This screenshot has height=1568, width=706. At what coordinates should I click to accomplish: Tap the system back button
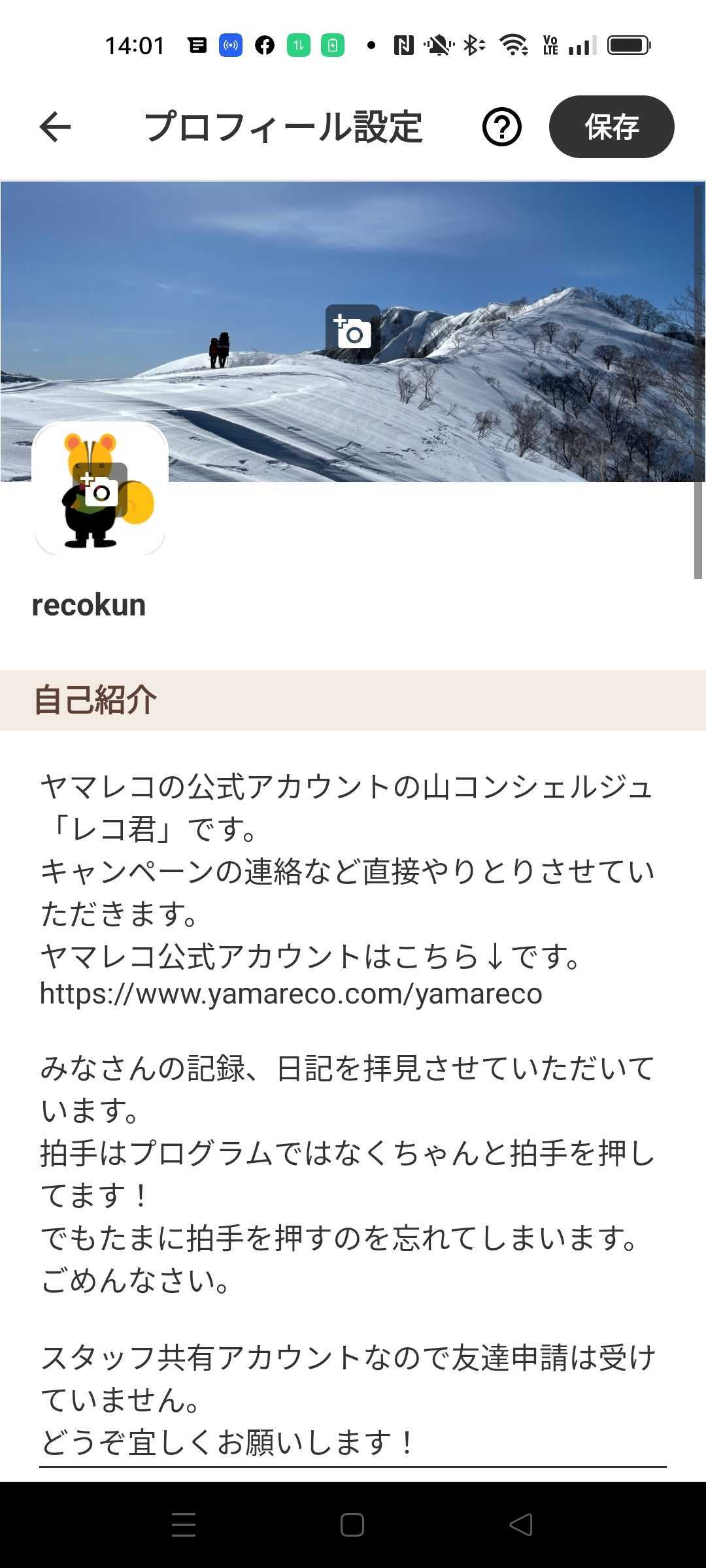521,1525
